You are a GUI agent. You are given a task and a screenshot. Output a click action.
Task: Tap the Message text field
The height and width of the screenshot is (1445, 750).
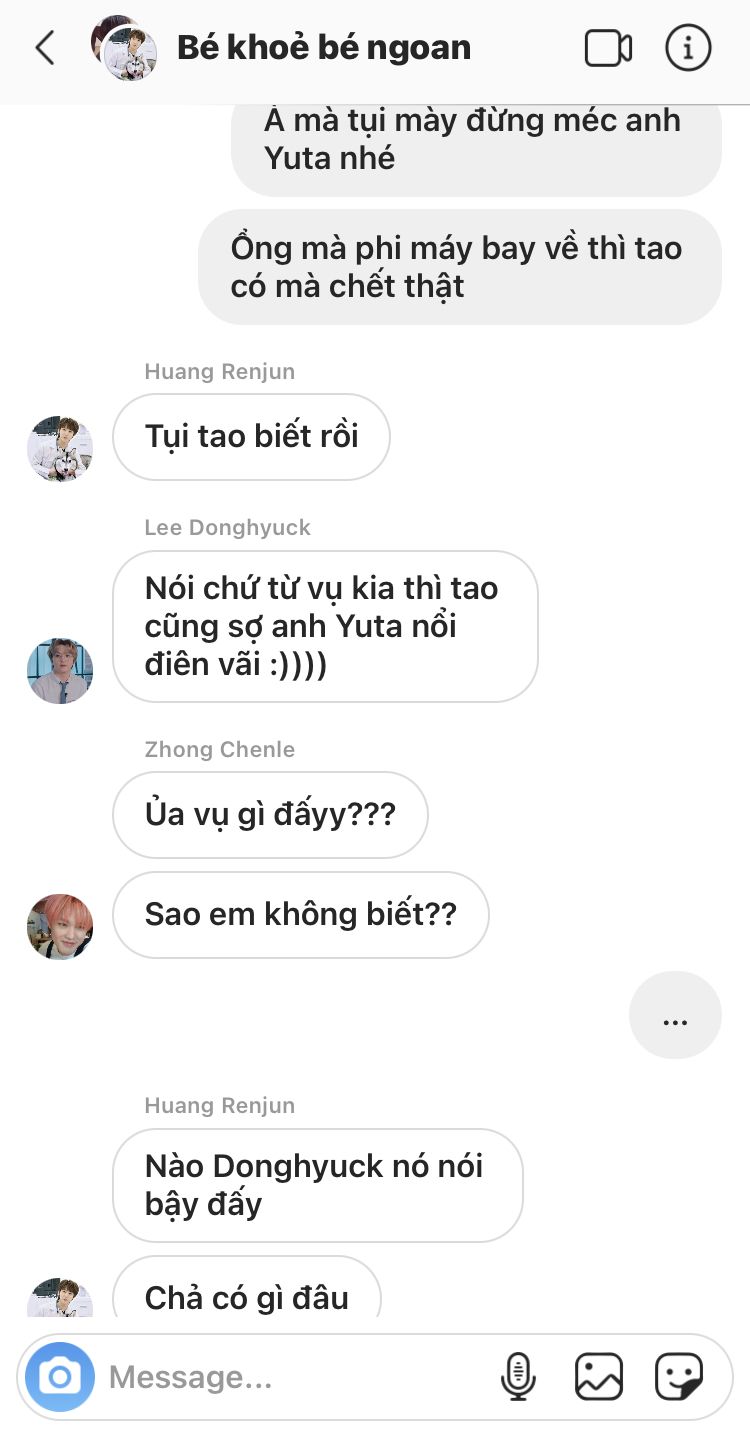coord(295,1378)
